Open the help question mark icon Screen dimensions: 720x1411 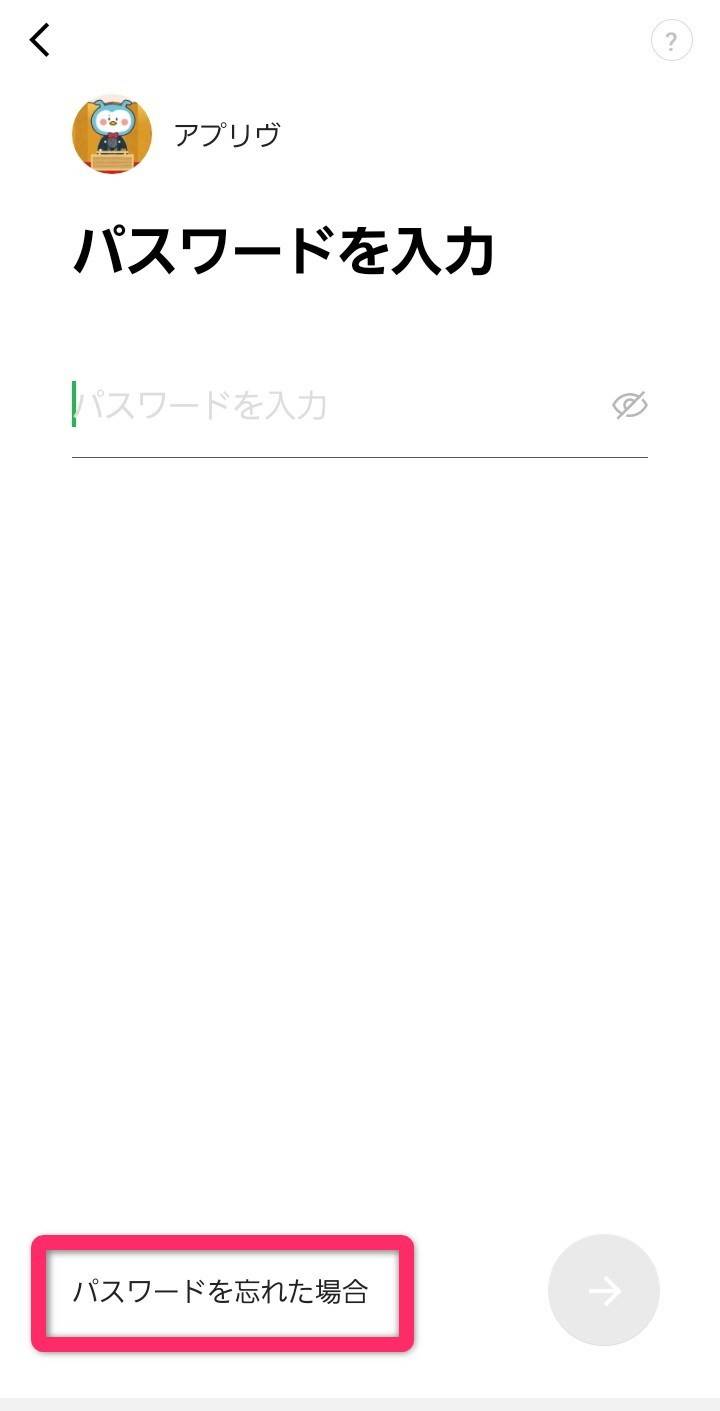click(671, 41)
